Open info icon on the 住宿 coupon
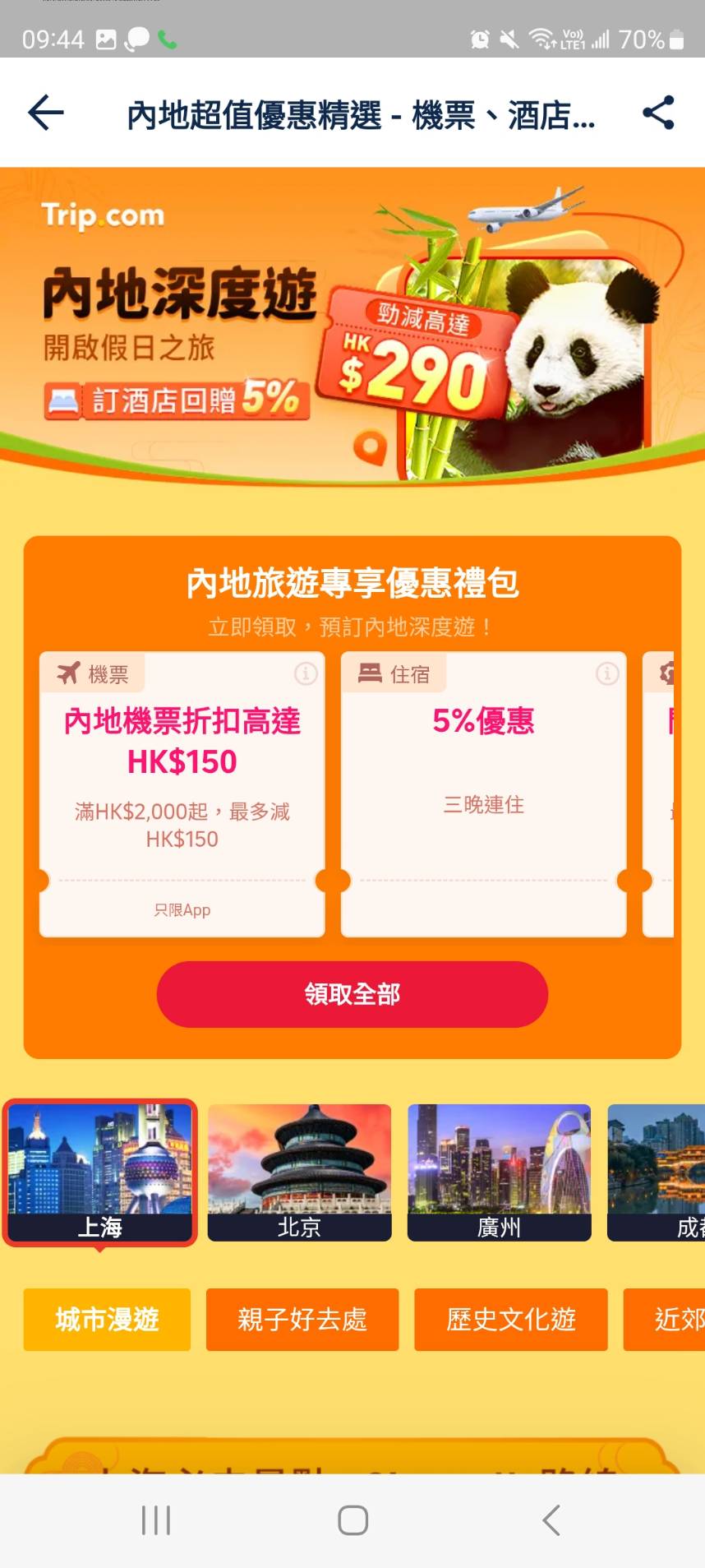The height and width of the screenshot is (1568, 705). 607,673
